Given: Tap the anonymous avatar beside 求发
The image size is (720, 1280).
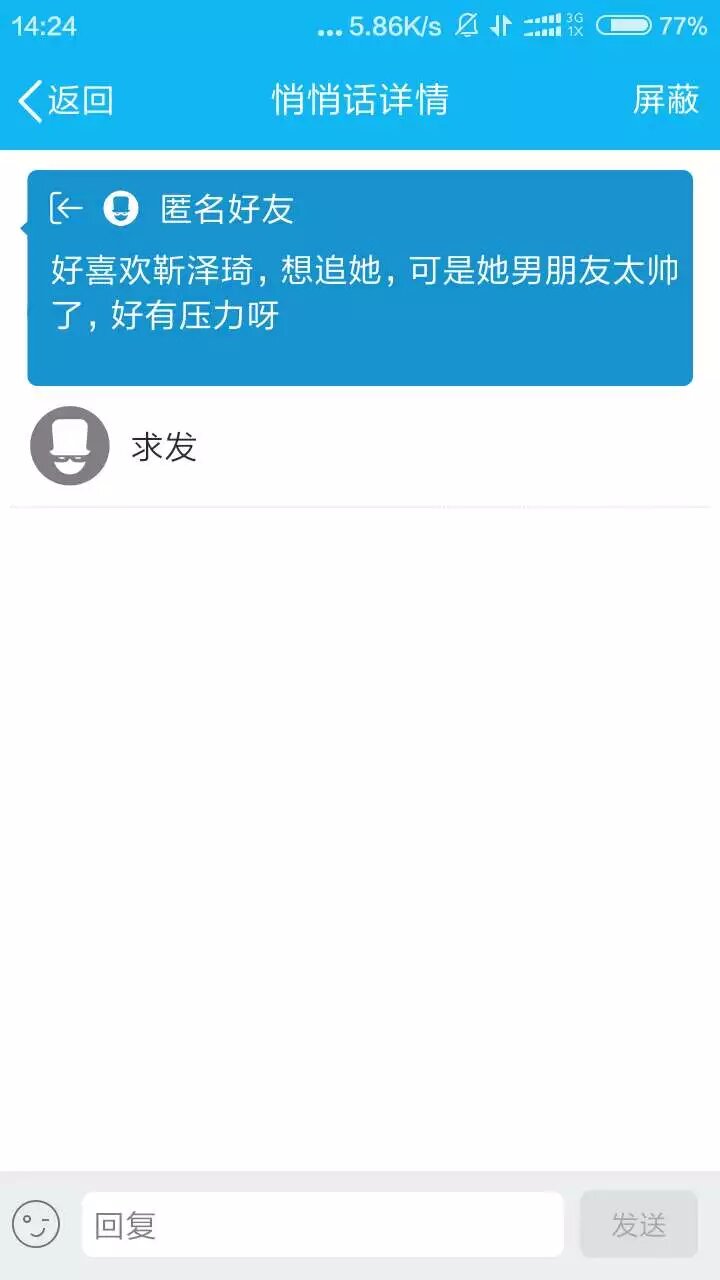Looking at the screenshot, I should pos(70,446).
